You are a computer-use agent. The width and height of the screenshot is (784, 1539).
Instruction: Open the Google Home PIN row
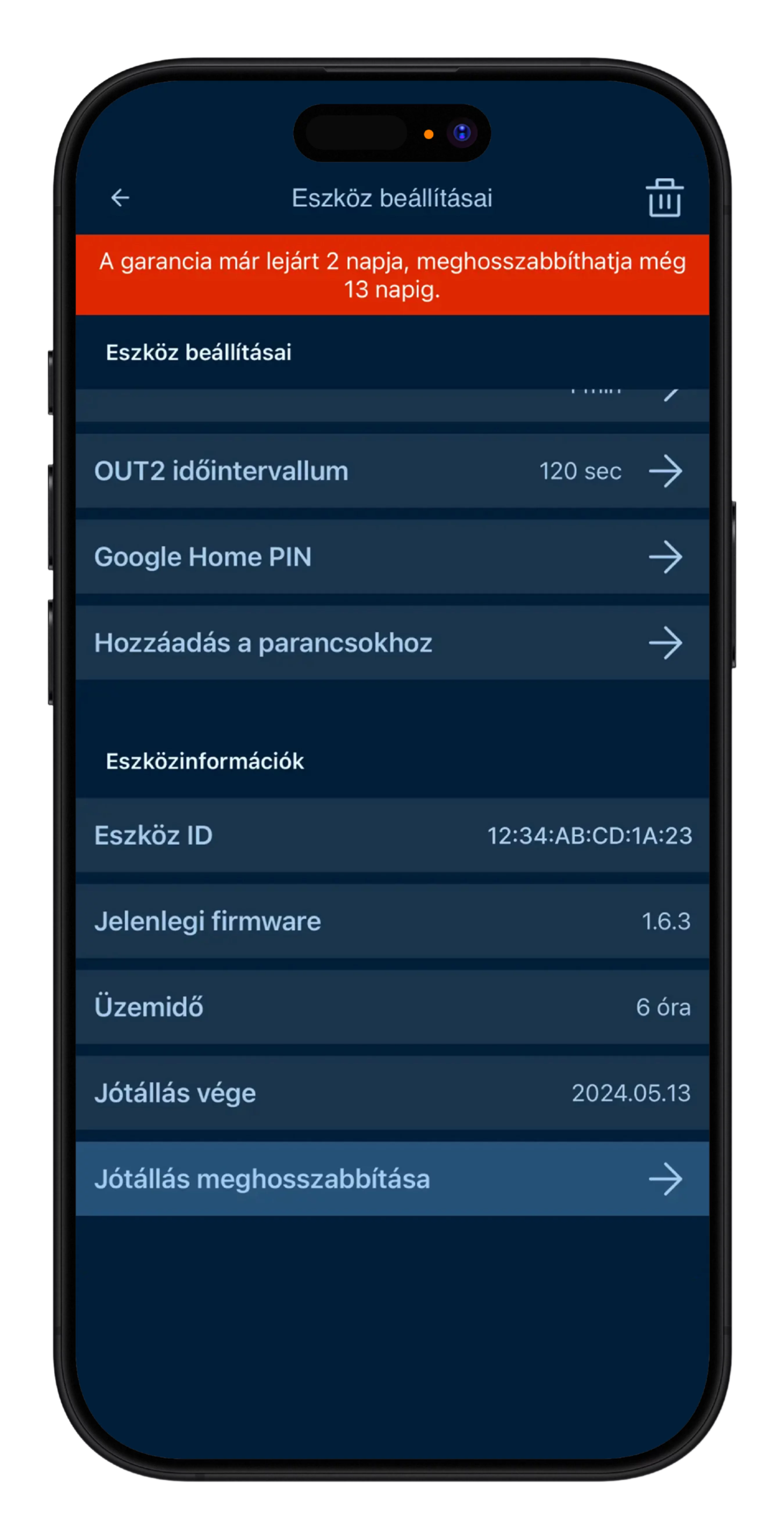(x=392, y=557)
